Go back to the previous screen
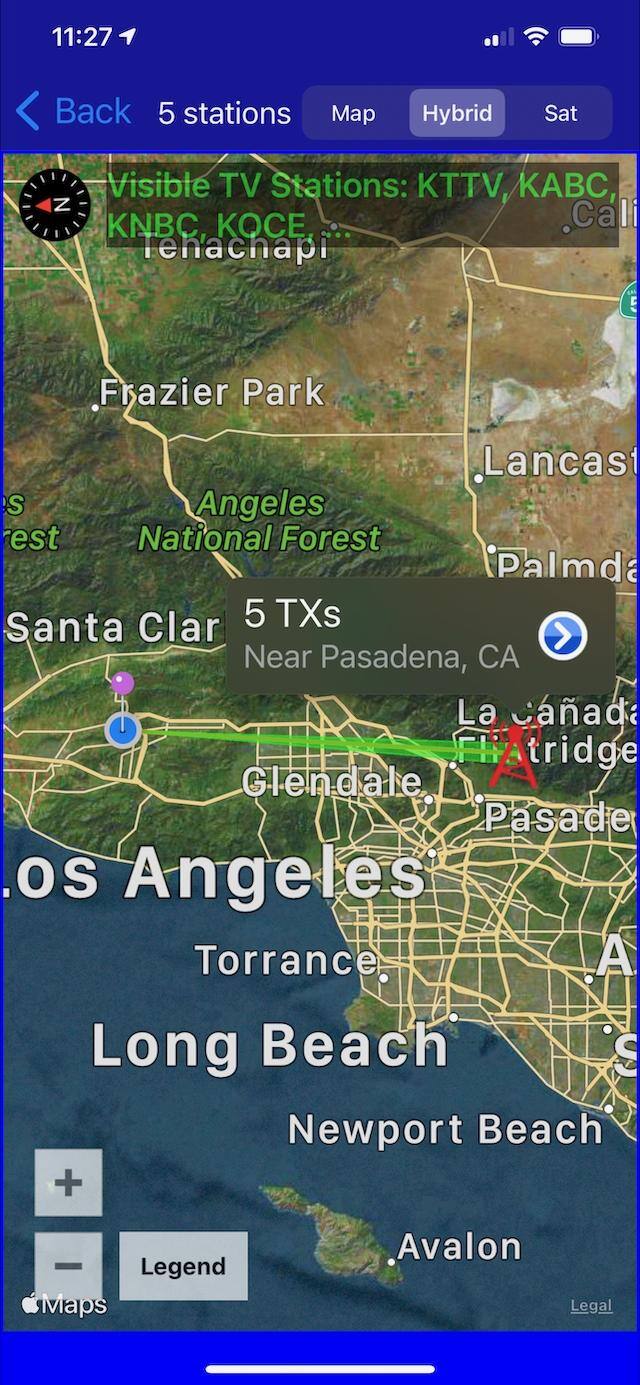The height and width of the screenshot is (1385, 640). tap(74, 112)
